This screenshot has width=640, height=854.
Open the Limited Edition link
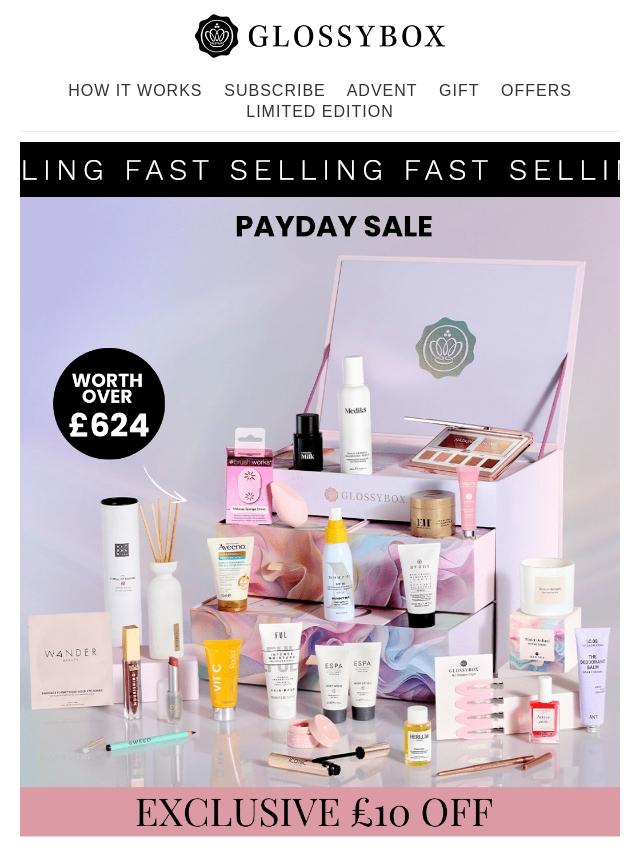(x=320, y=111)
